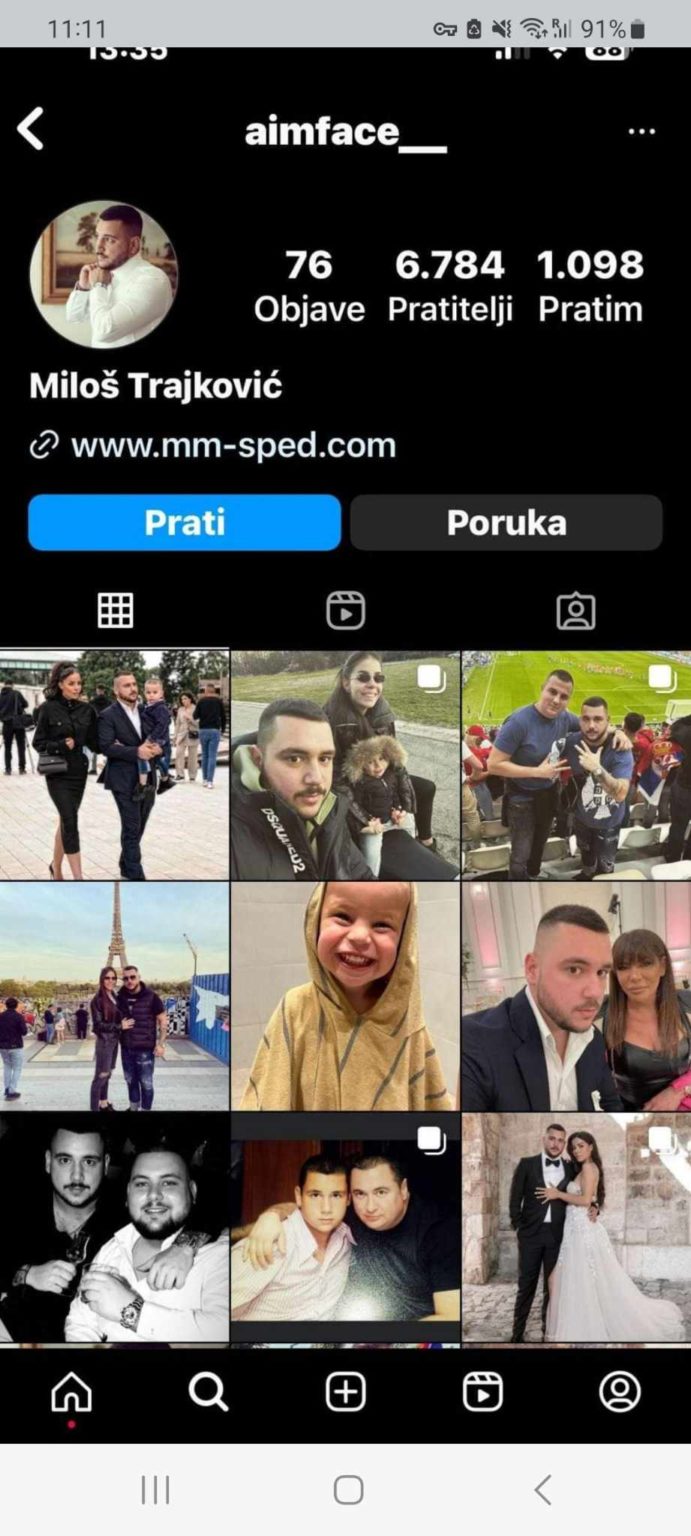Open the three-dot overflow menu
The image size is (691, 1536).
(x=641, y=131)
